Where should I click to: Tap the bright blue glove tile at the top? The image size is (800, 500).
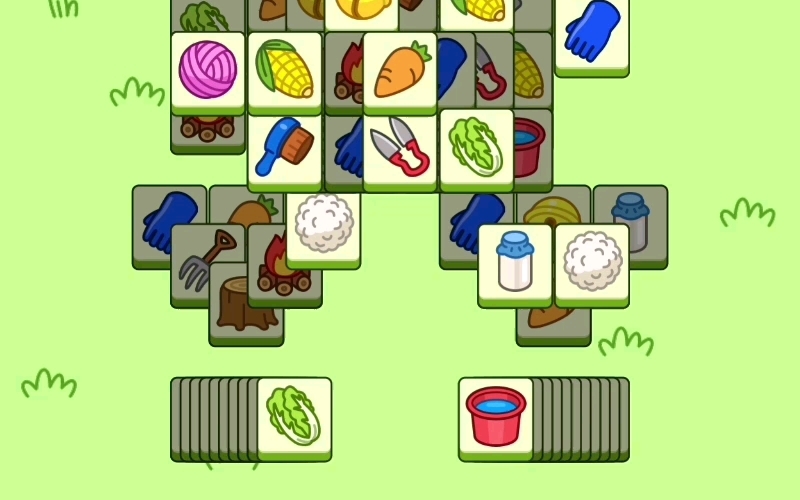[592, 32]
